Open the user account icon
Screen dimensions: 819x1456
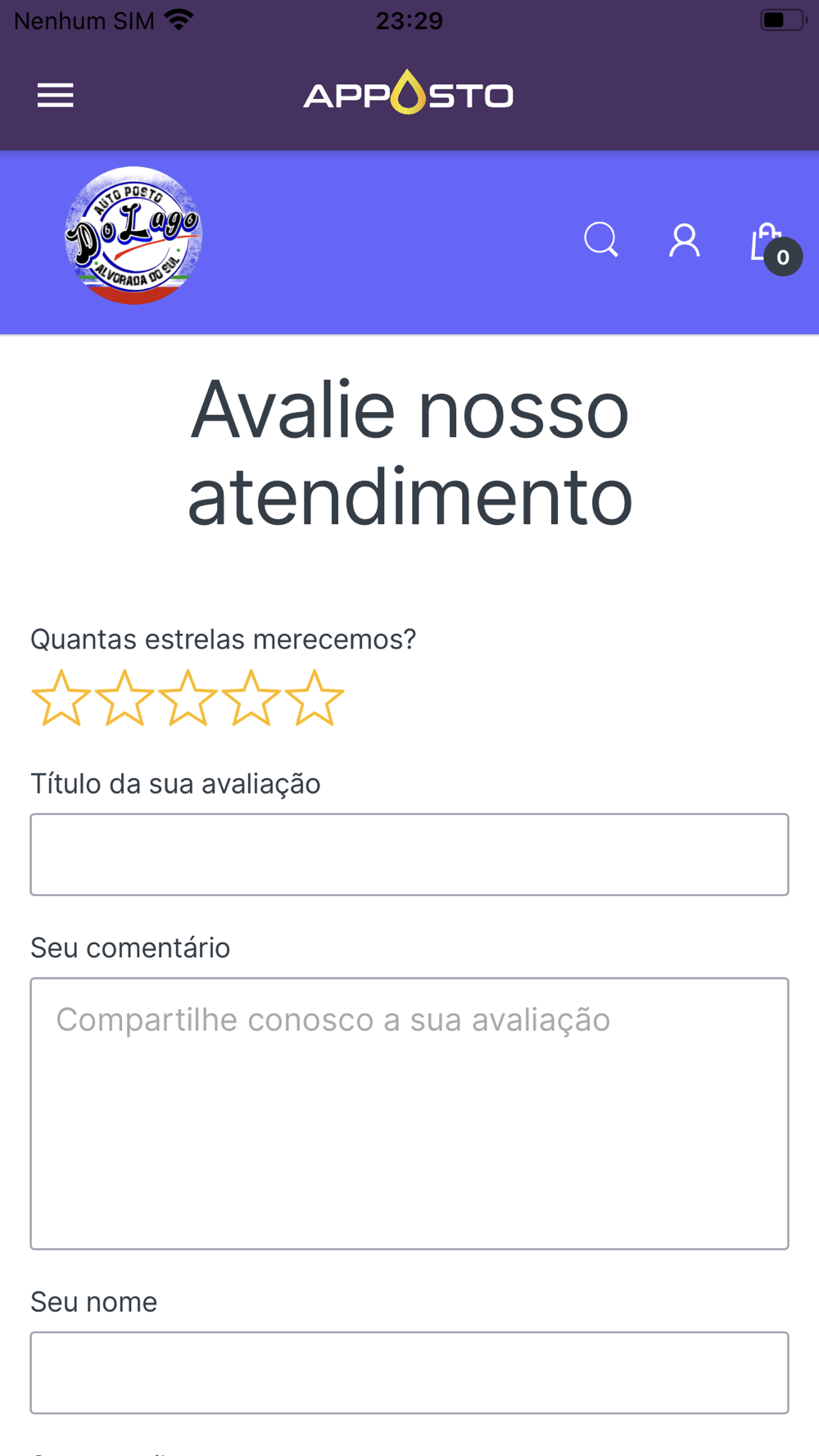[685, 241]
